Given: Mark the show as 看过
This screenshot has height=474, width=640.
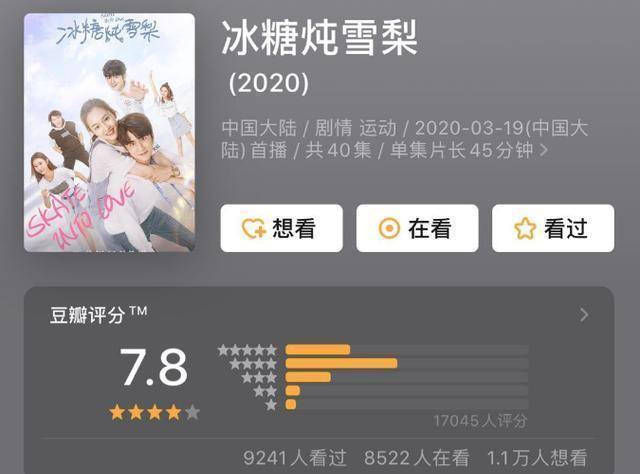Looking at the screenshot, I should (x=553, y=228).
